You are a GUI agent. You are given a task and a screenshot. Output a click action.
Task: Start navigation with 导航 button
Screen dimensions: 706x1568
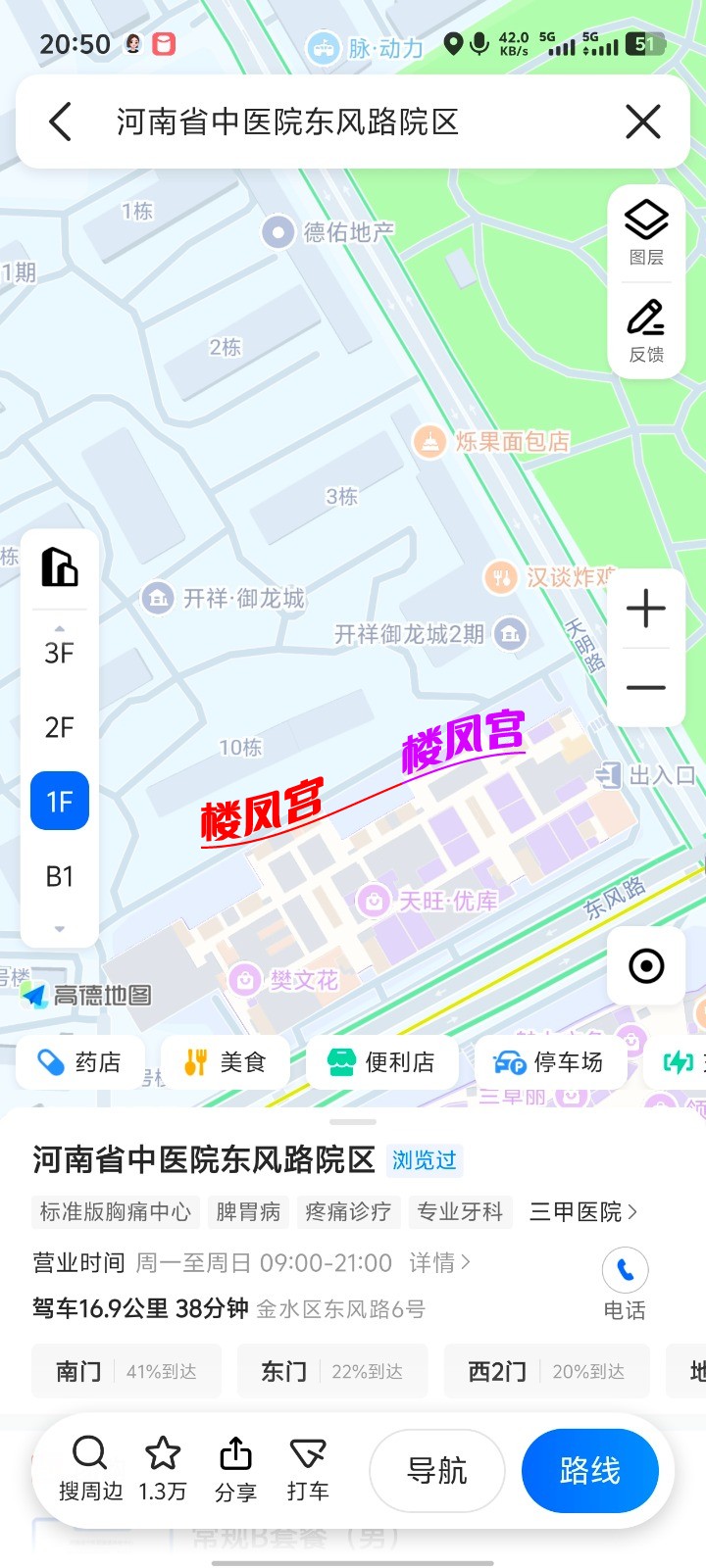(x=437, y=1471)
